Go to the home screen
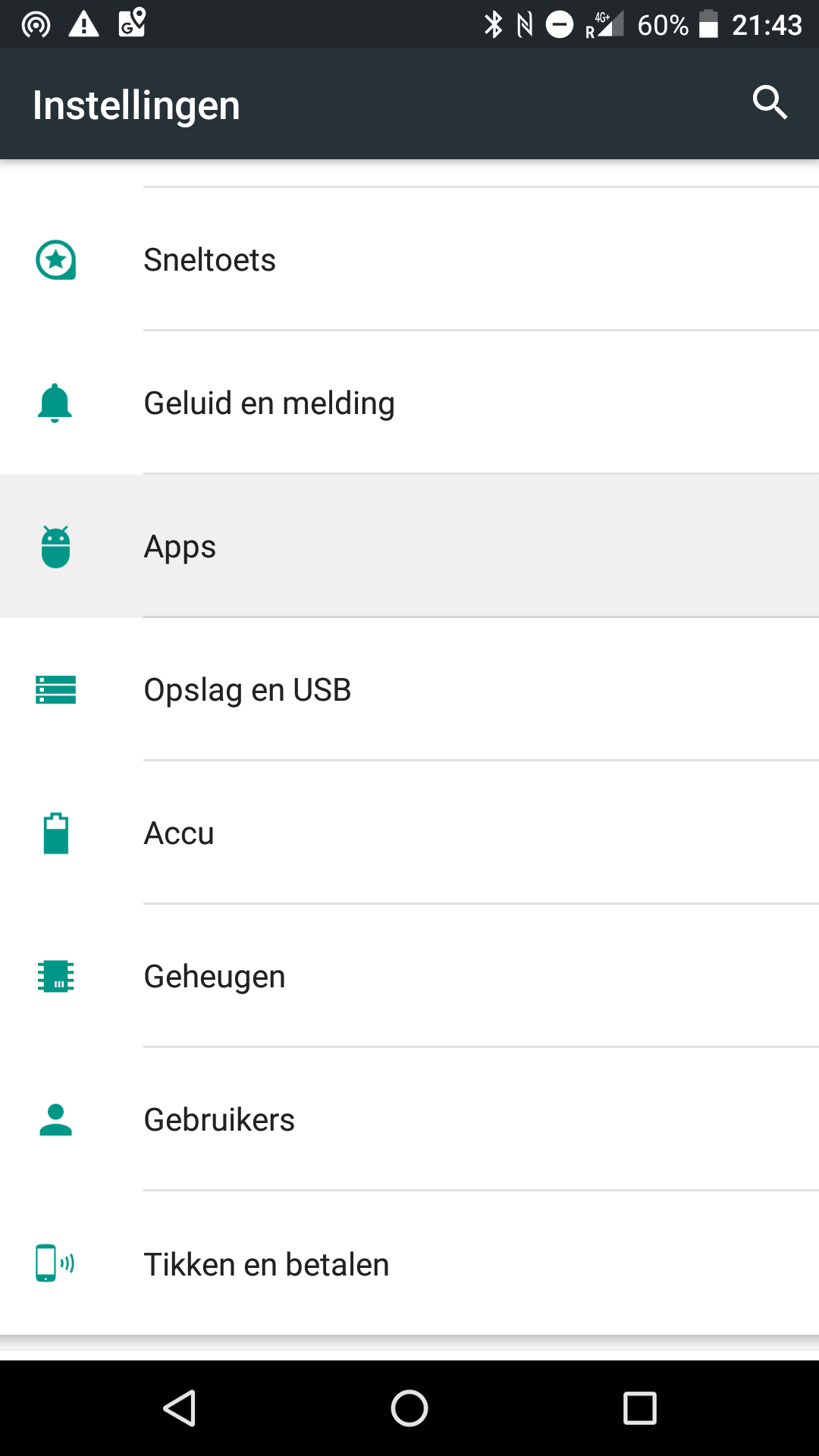 (x=409, y=1408)
